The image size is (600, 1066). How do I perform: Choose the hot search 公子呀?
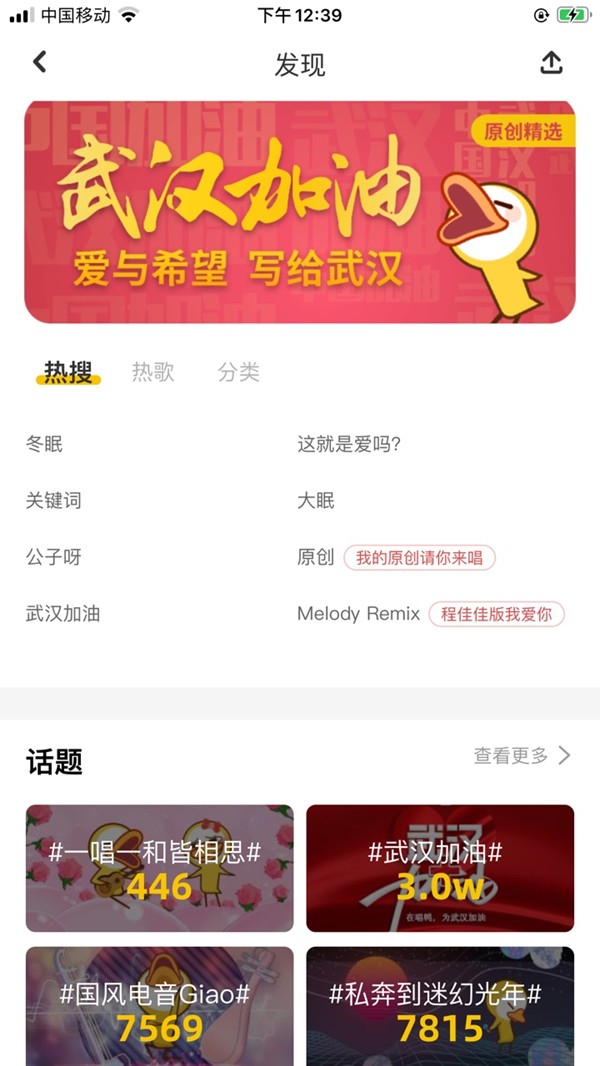[54, 557]
